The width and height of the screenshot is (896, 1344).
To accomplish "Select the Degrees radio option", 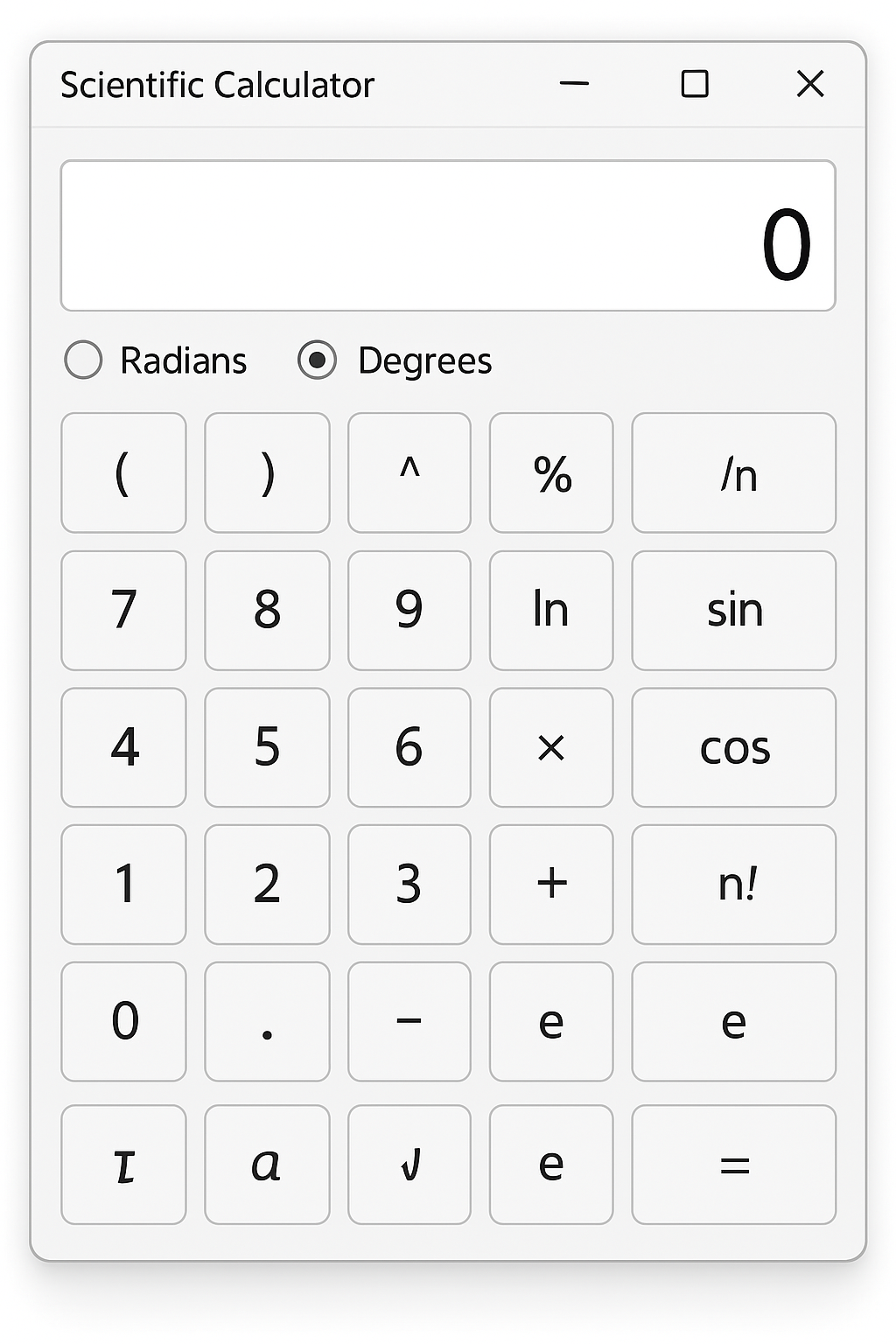I will pyautogui.click(x=317, y=360).
